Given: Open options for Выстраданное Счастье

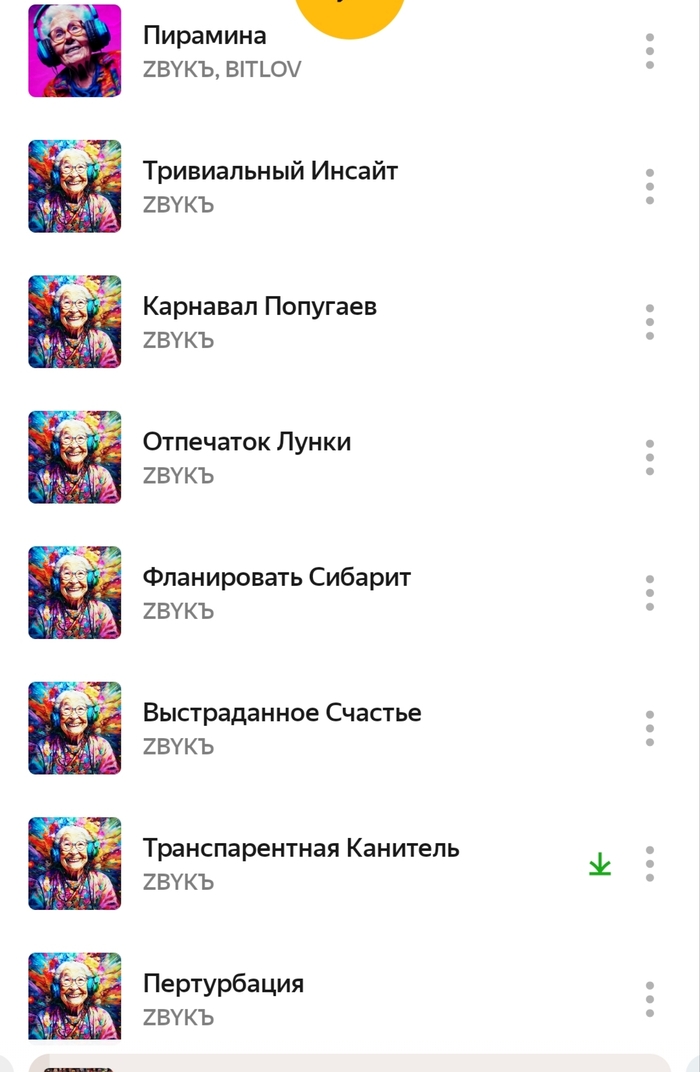Looking at the screenshot, I should pyautogui.click(x=650, y=728).
